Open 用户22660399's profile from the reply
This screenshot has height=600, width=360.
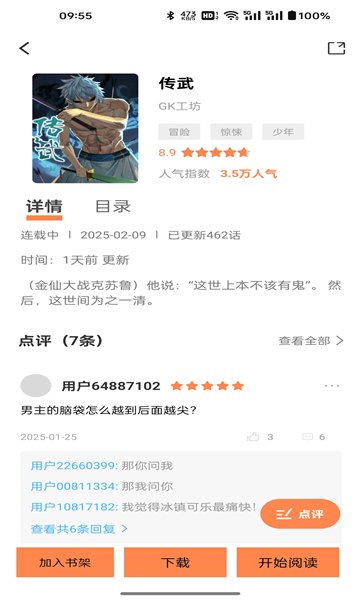[74, 466]
